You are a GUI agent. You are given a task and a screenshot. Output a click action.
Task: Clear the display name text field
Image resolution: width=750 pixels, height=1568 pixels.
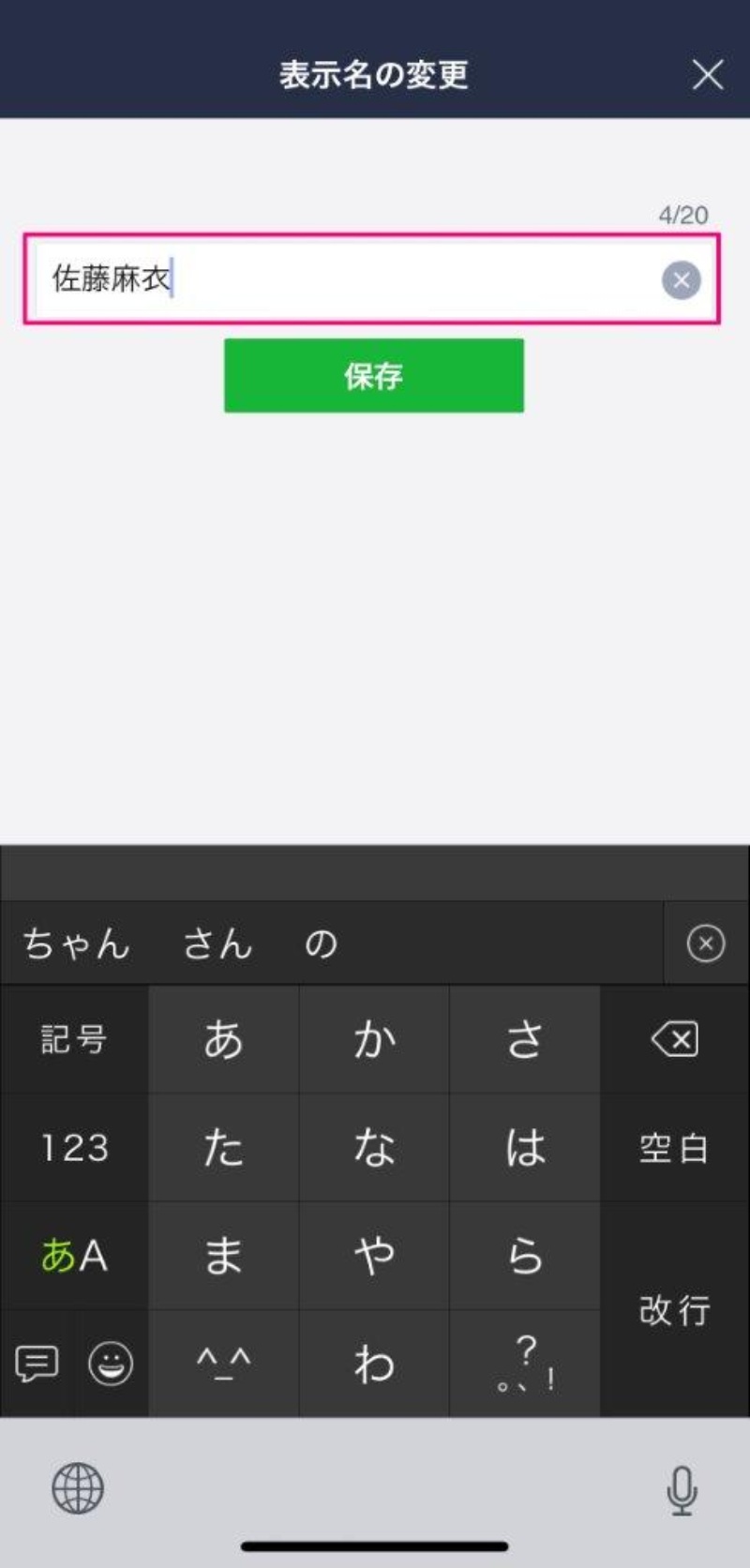pyautogui.click(x=681, y=279)
